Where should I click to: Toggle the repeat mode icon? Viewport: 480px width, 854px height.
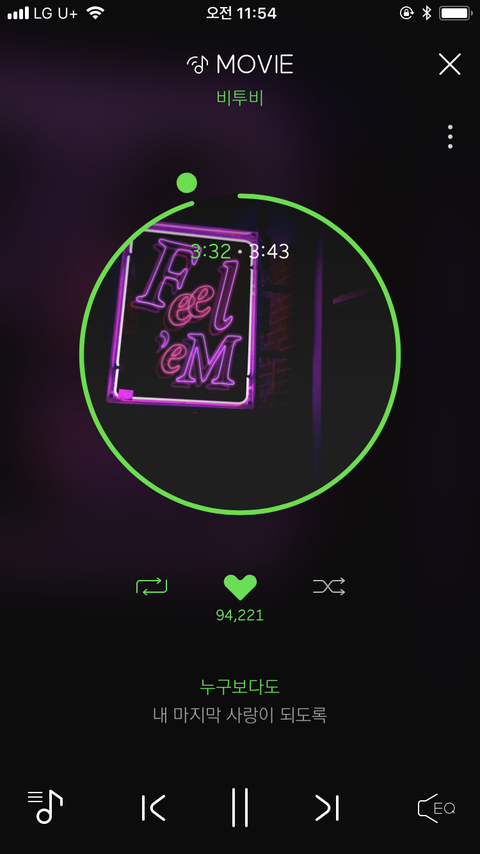click(151, 587)
